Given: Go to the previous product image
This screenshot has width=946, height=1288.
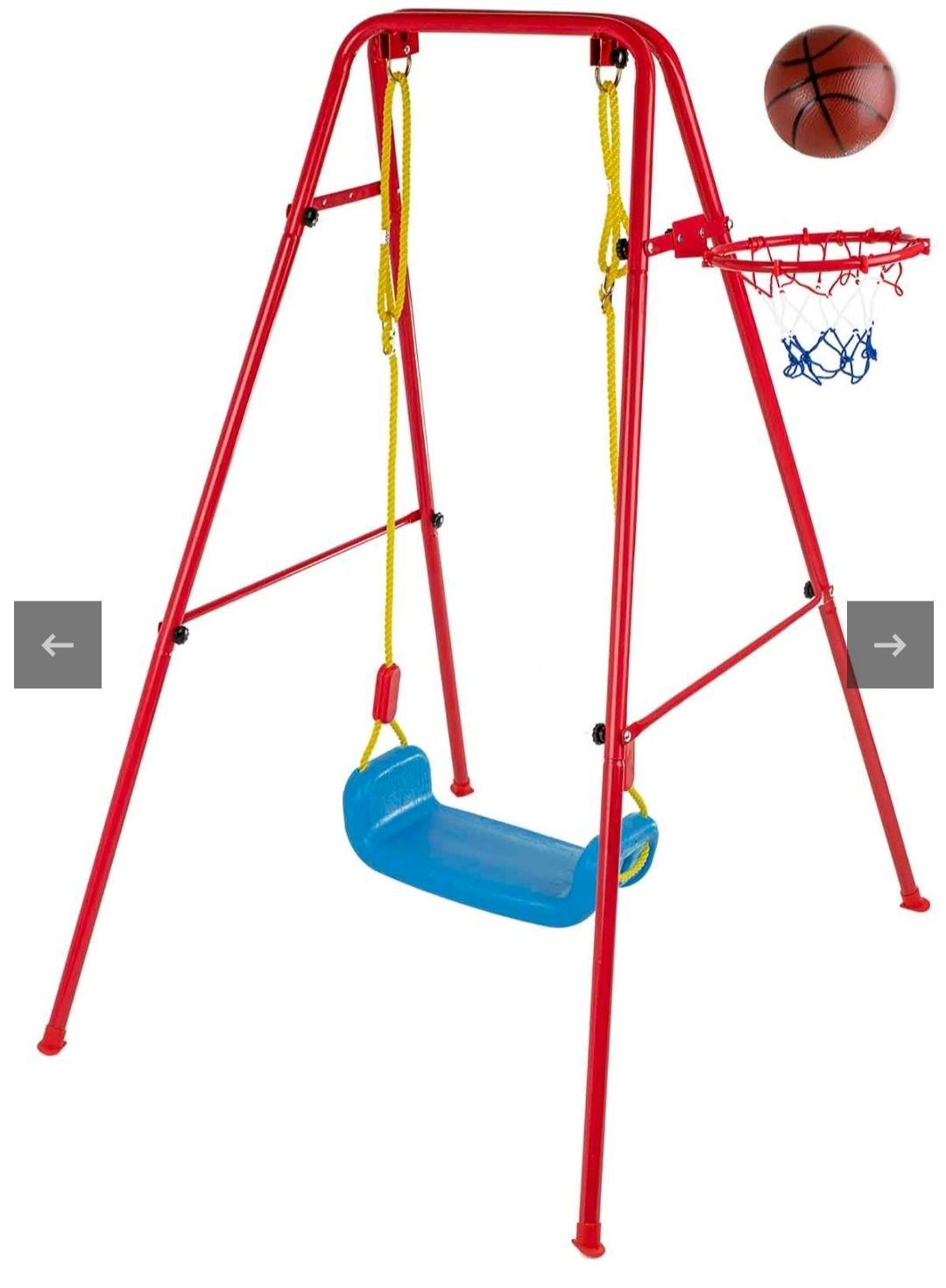Looking at the screenshot, I should click(x=58, y=644).
